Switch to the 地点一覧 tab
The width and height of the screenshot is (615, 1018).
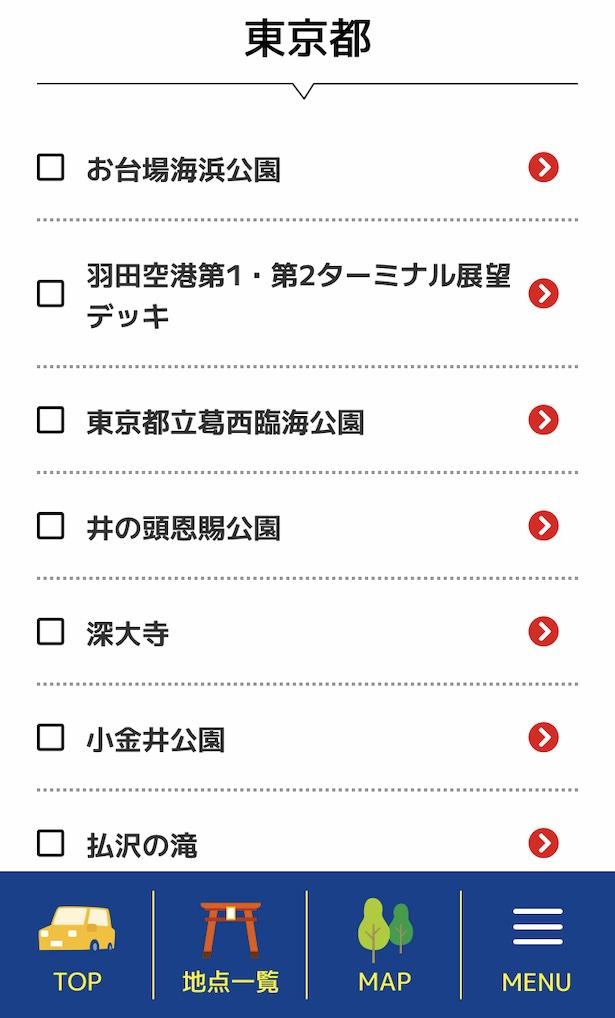pyautogui.click(x=230, y=945)
